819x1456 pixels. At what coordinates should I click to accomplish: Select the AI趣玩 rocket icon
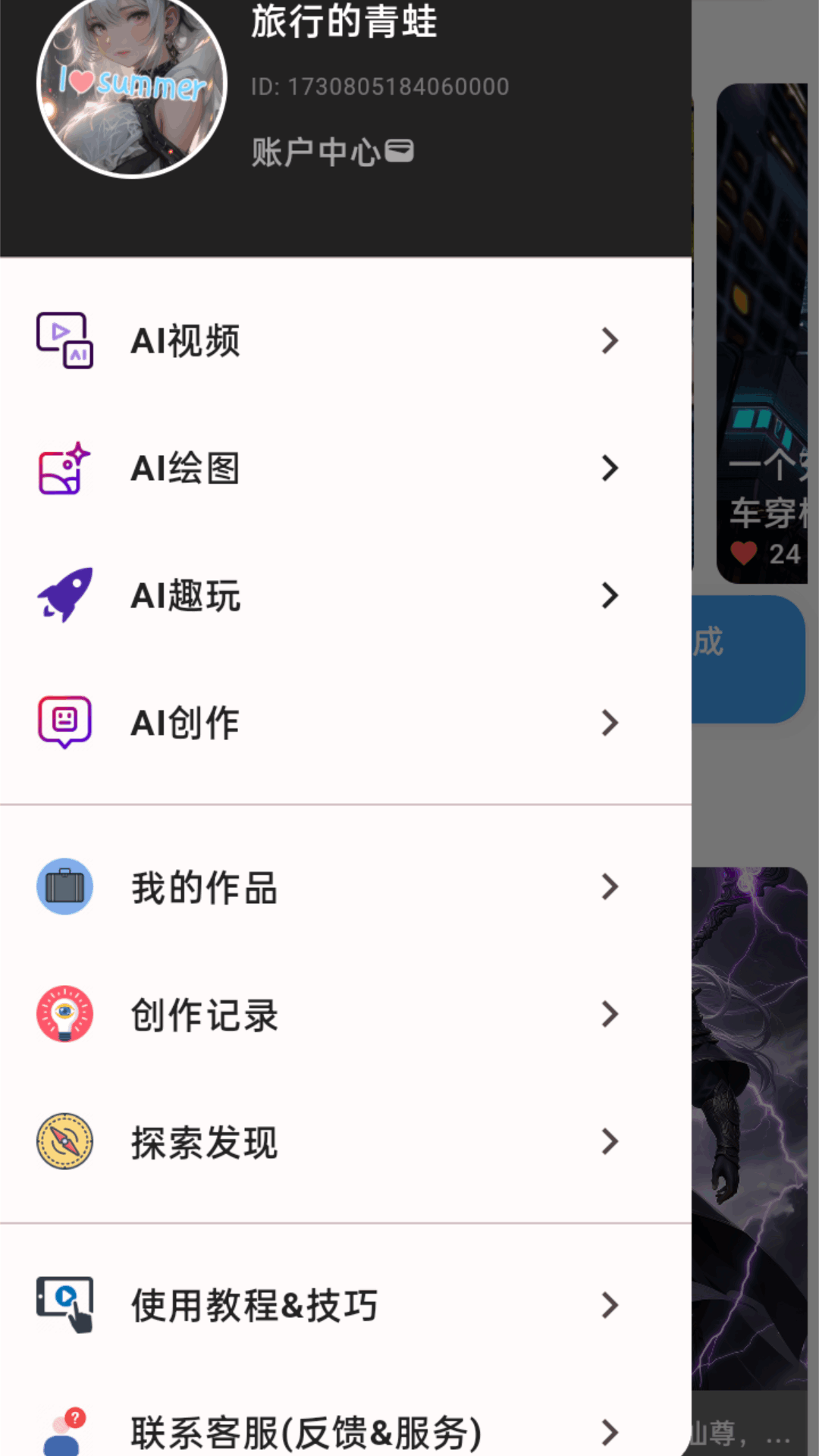[64, 596]
